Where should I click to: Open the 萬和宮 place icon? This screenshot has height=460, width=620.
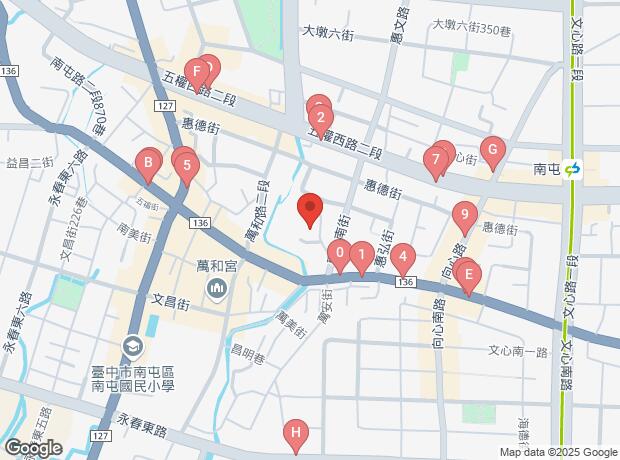217,290
